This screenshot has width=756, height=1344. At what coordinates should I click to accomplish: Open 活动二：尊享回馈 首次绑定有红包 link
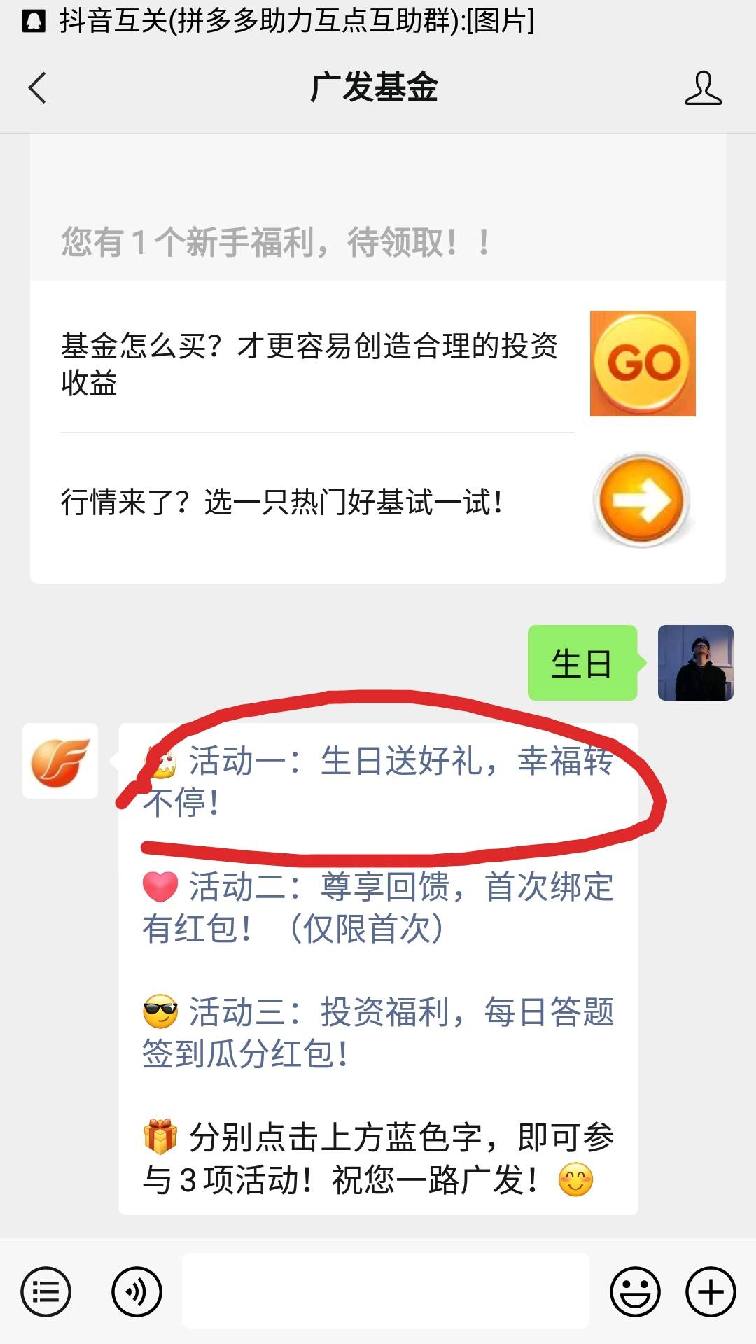tap(378, 907)
